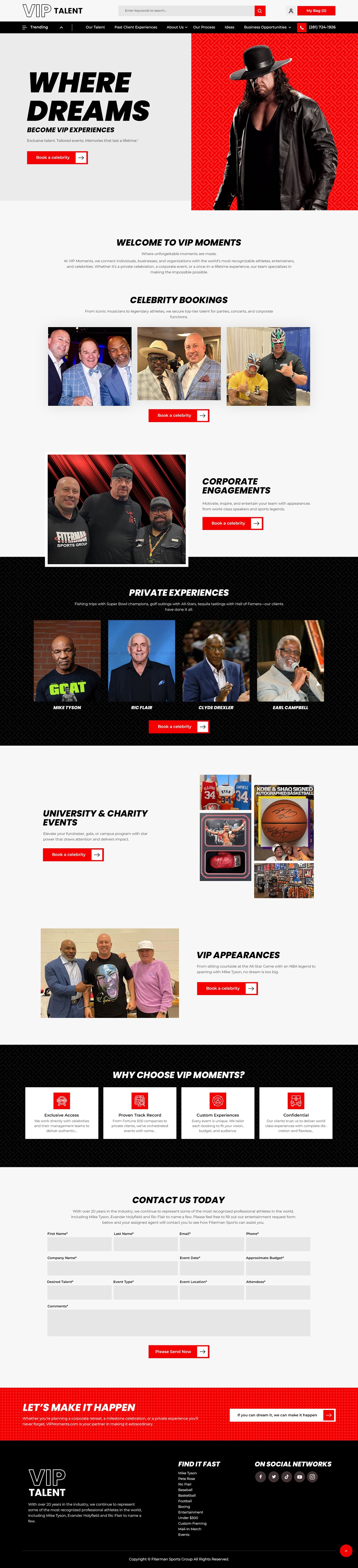Book a celebrity under Corporate Engagements
The image size is (358, 1568).
pyautogui.click(x=232, y=523)
